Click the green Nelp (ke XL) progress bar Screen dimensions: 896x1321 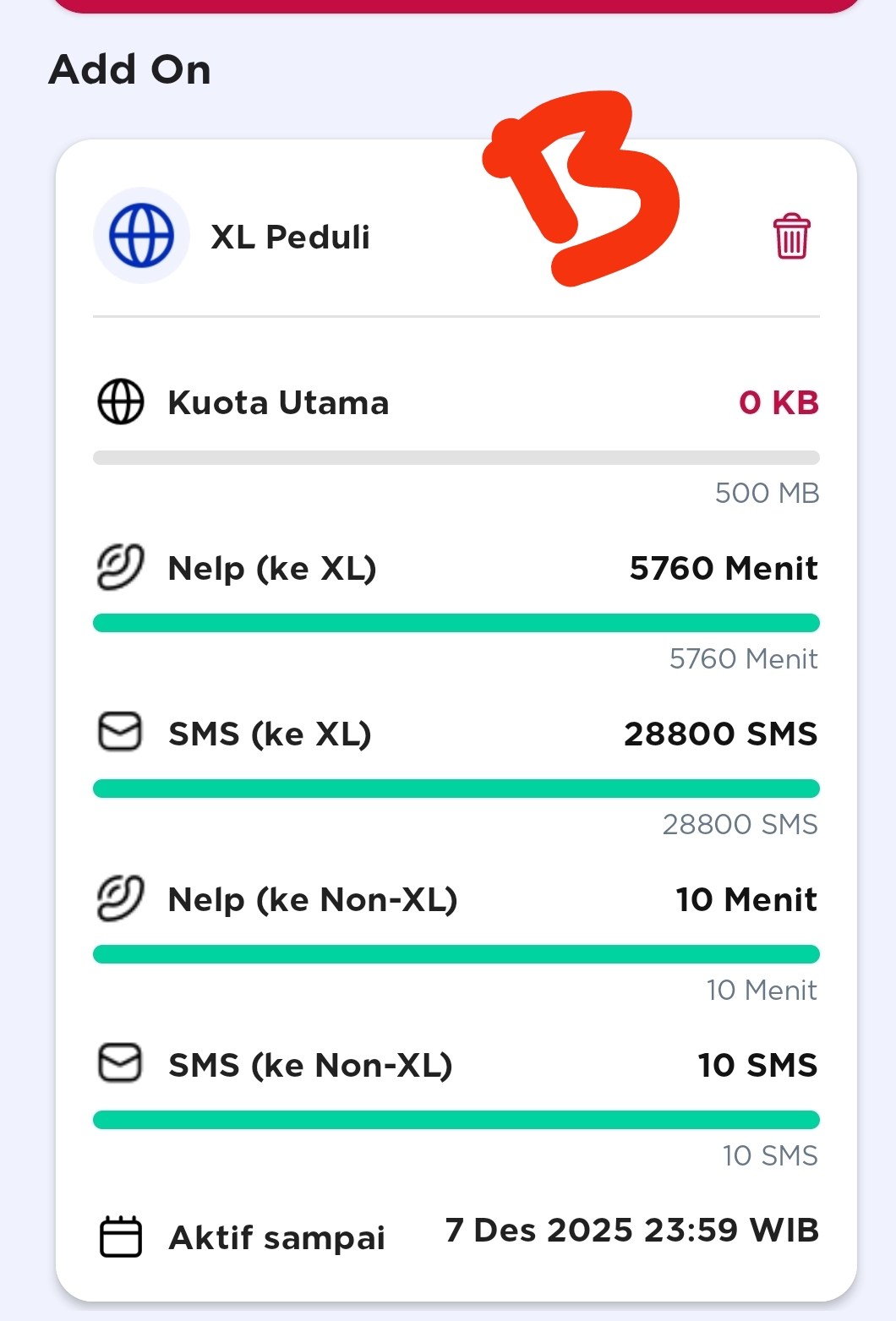(x=456, y=622)
